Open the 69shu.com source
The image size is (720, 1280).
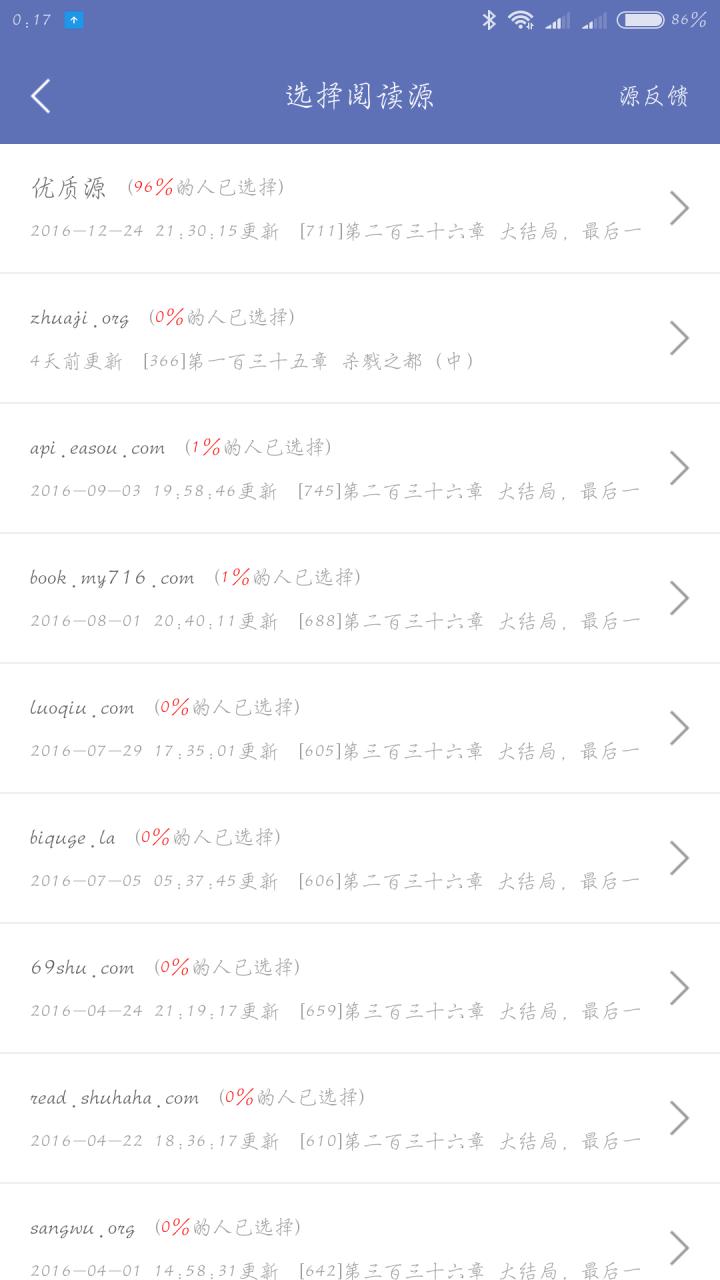click(x=360, y=988)
